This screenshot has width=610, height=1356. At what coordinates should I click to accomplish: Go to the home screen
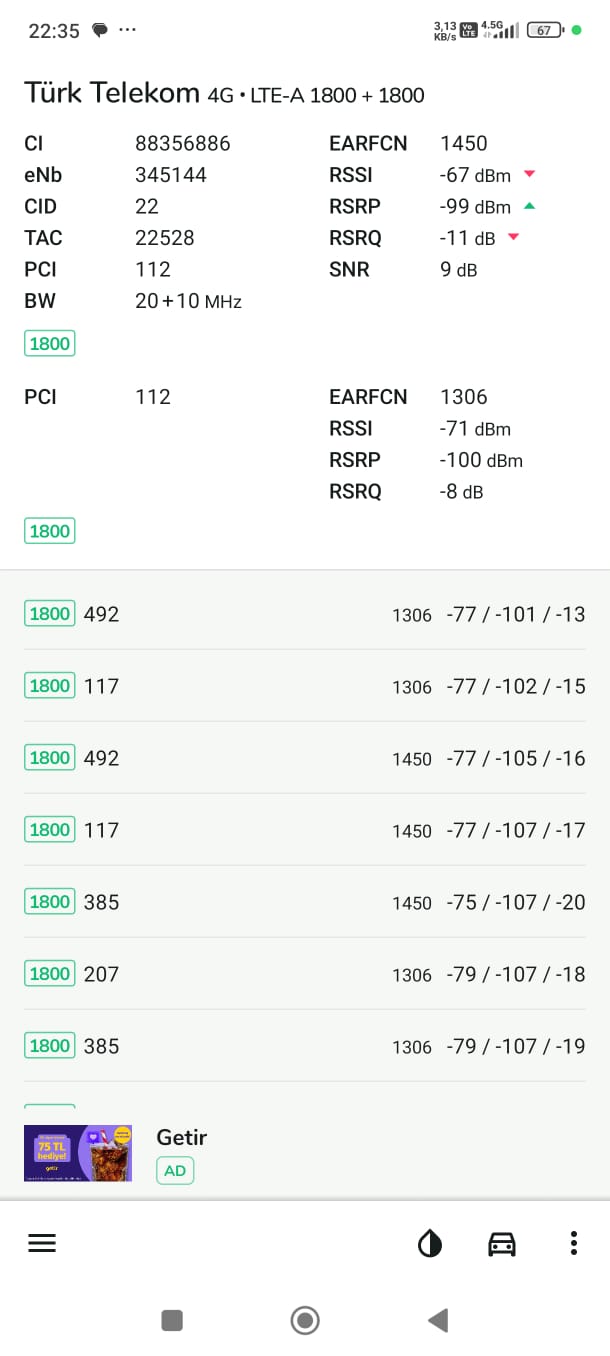pos(305,1320)
